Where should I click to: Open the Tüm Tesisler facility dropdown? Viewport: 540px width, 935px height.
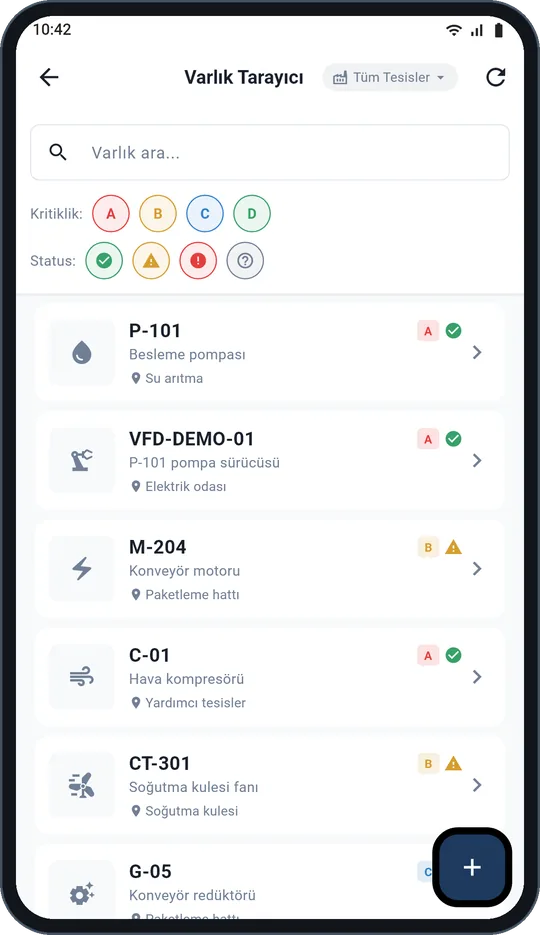(x=390, y=78)
